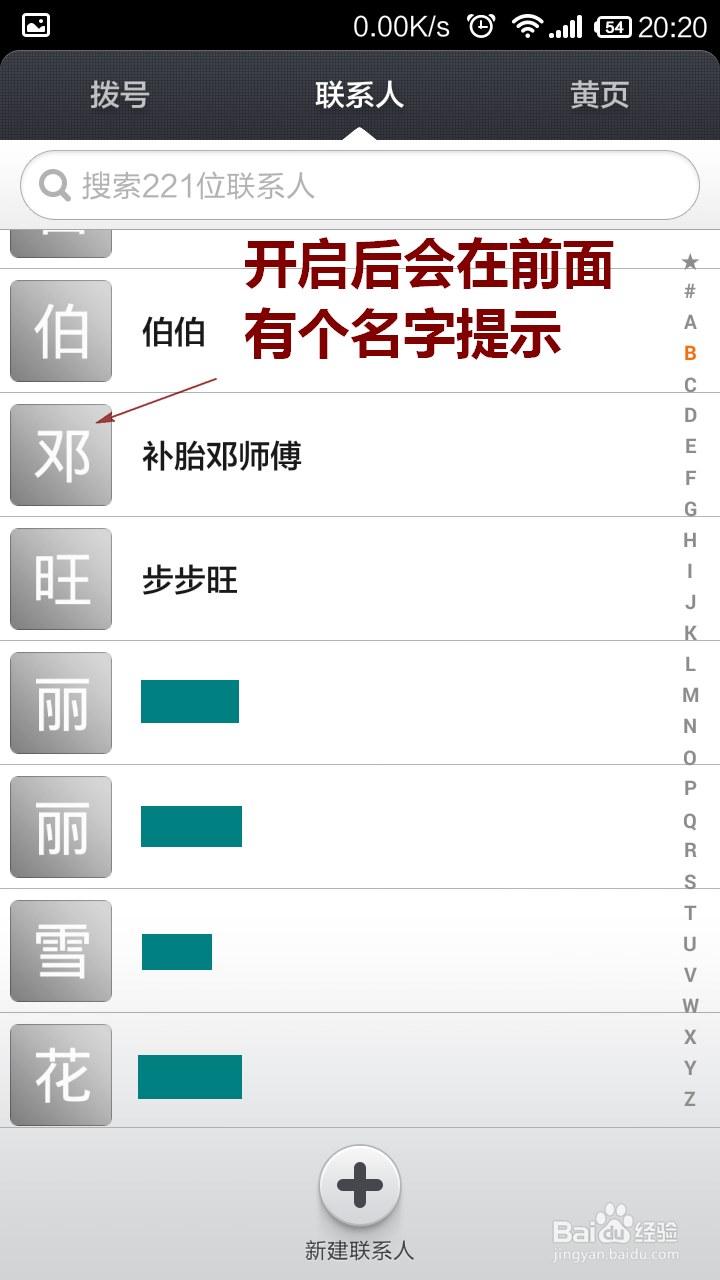The width and height of the screenshot is (720, 1280).
Task: Tap the 伯 contact avatar tile
Action: click(60, 330)
